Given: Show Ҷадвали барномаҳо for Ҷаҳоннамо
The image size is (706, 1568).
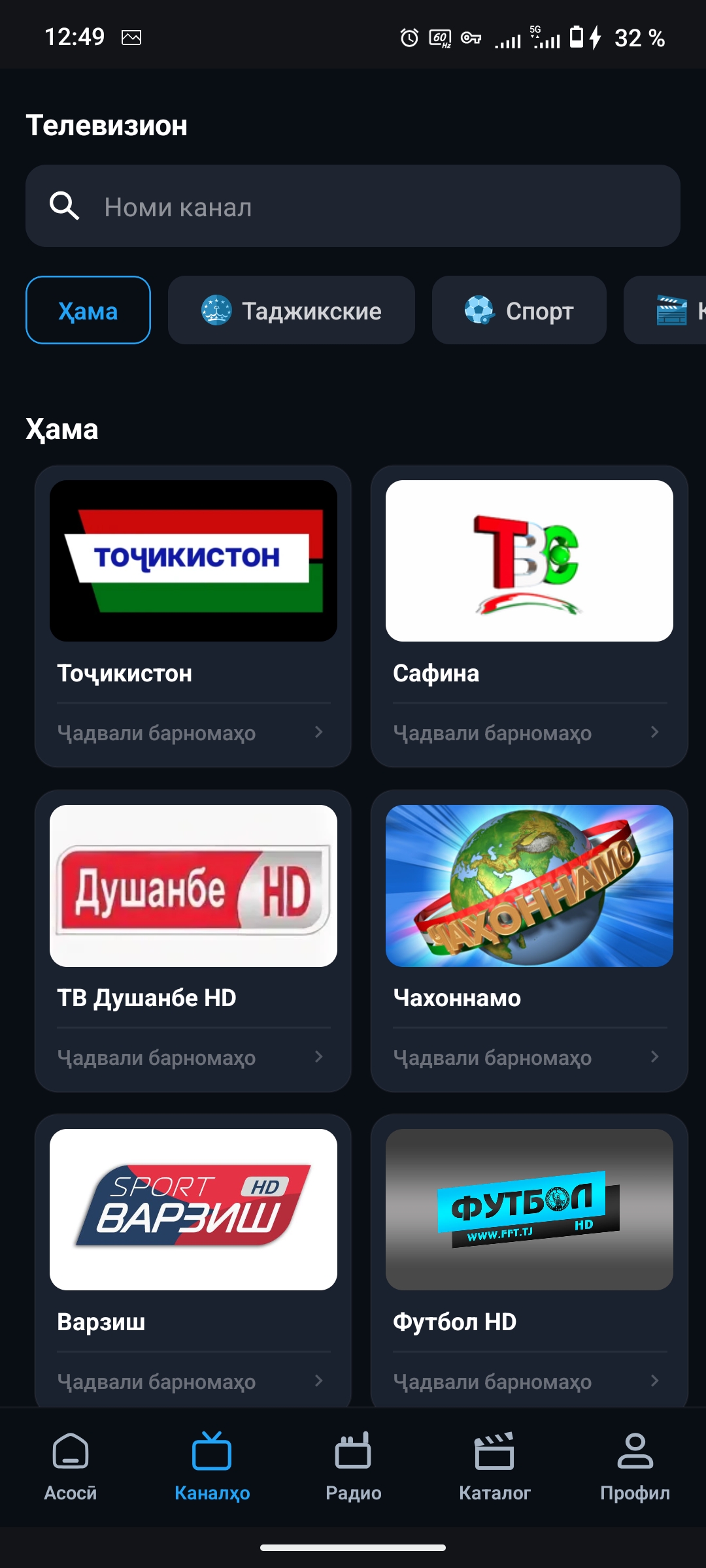Looking at the screenshot, I should 529,1057.
